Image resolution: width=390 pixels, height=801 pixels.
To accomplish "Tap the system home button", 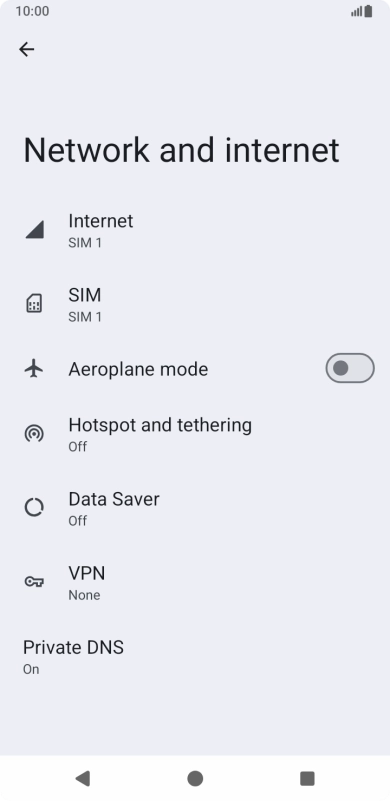I will coord(195,779).
